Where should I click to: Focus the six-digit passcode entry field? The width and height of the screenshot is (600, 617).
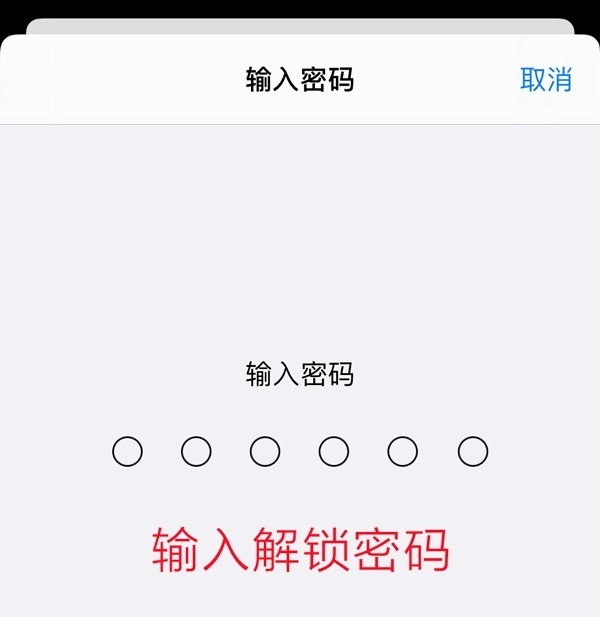299,452
